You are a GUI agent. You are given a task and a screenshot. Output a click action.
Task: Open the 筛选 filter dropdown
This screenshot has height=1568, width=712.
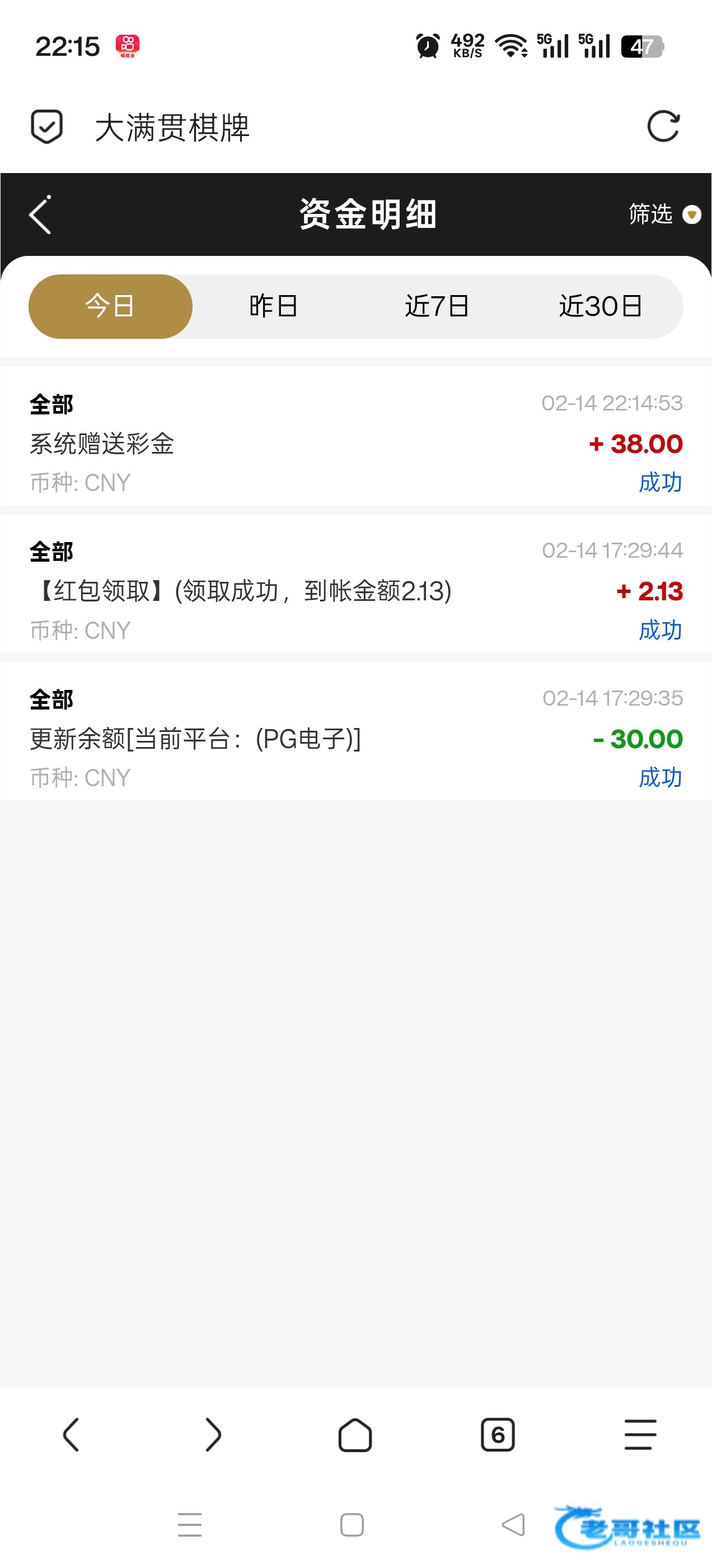tap(664, 214)
